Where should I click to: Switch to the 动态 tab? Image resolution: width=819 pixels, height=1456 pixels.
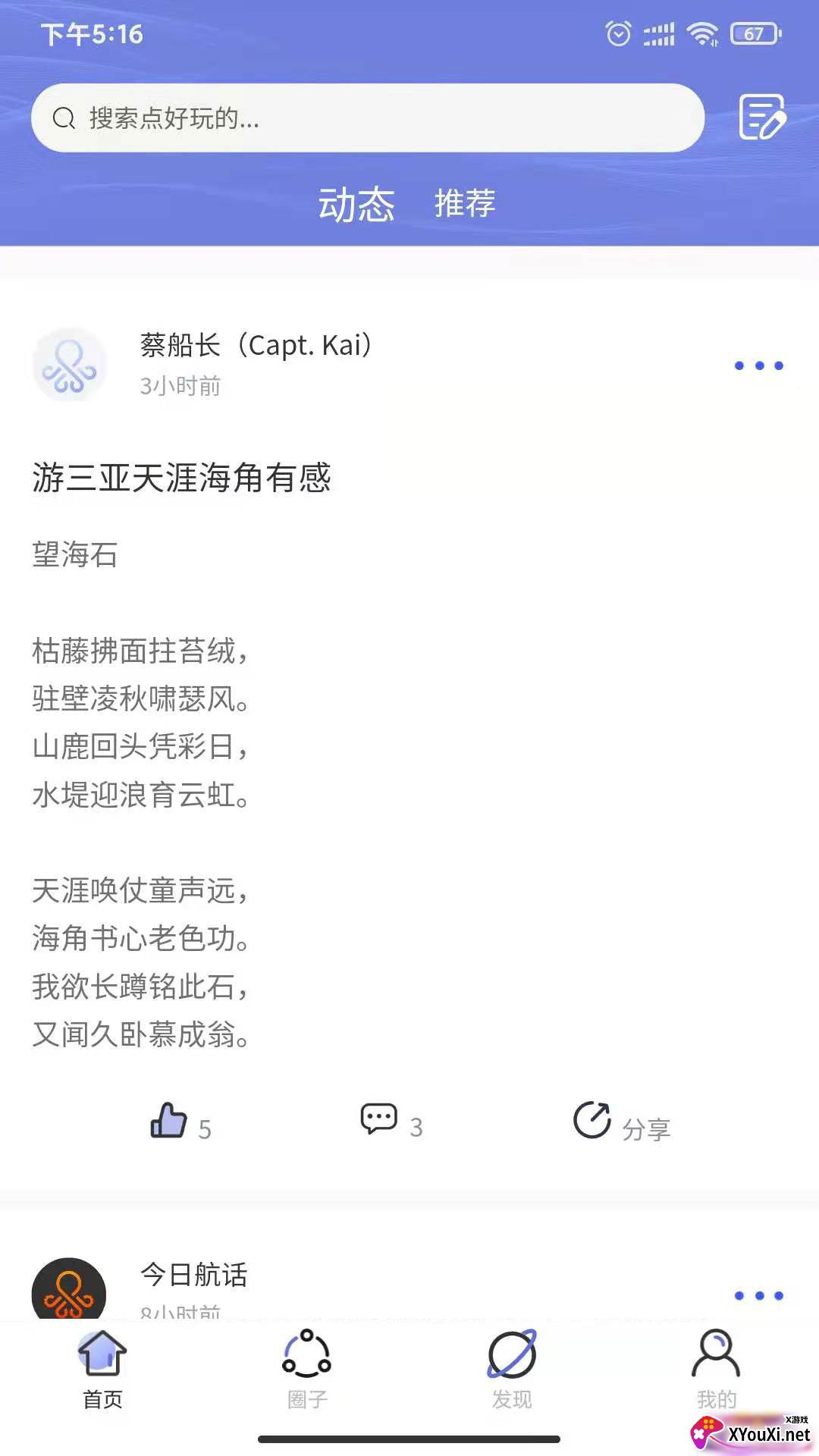(x=356, y=204)
